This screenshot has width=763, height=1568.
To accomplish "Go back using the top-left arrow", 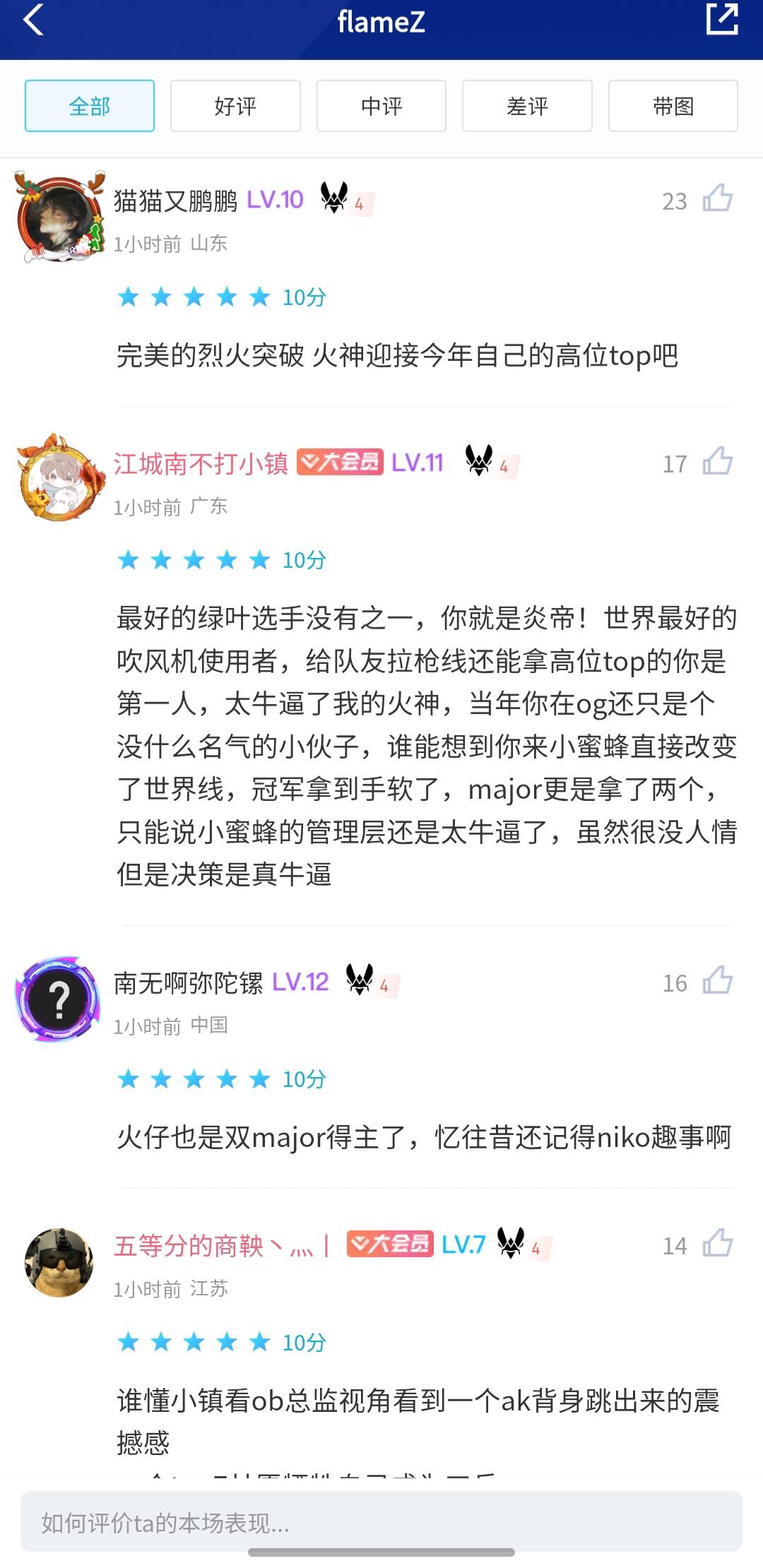I will coord(33,20).
